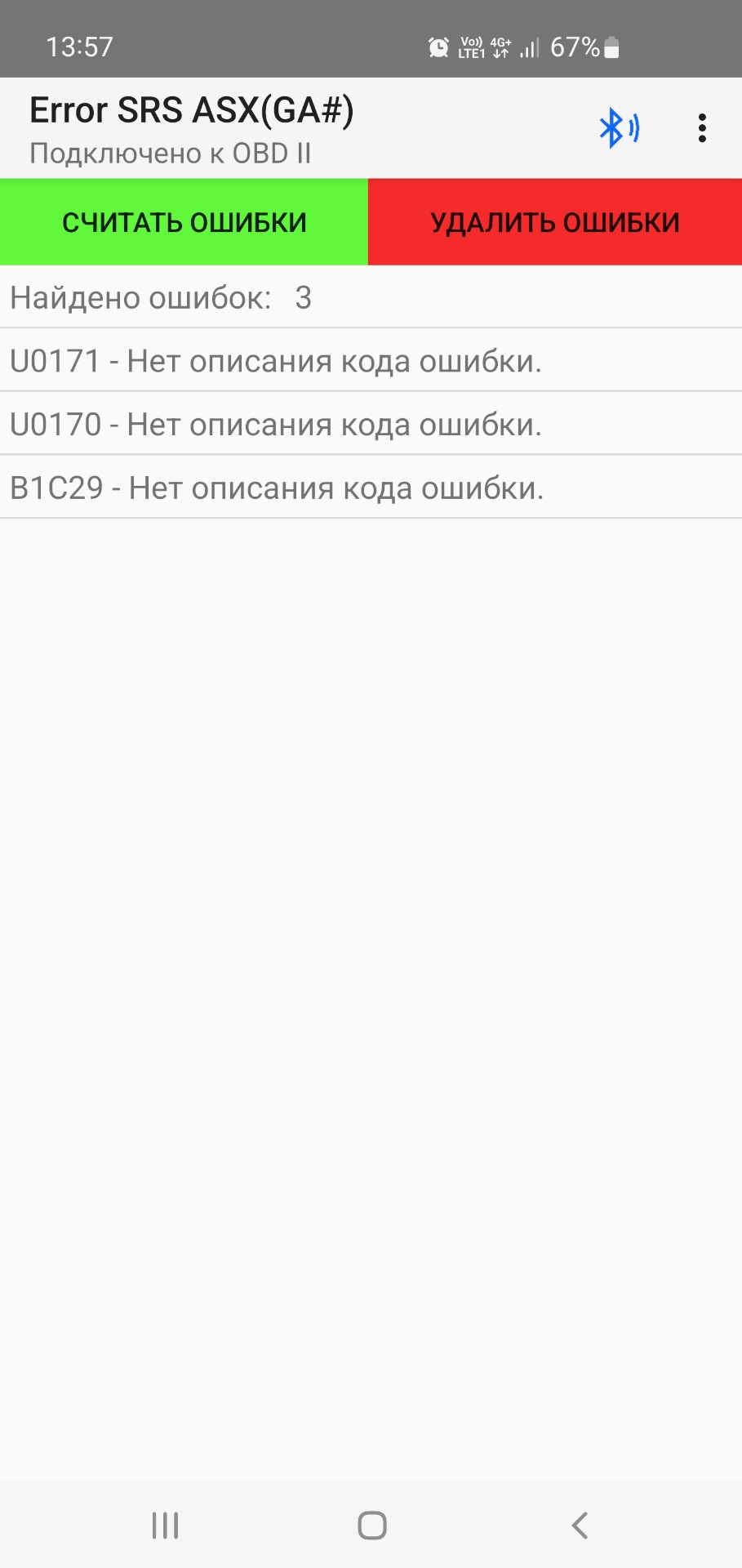The image size is (742, 1568).
Task: Tap the red УДАЛИТЬ ОШИБКИ button
Action: [x=555, y=222]
